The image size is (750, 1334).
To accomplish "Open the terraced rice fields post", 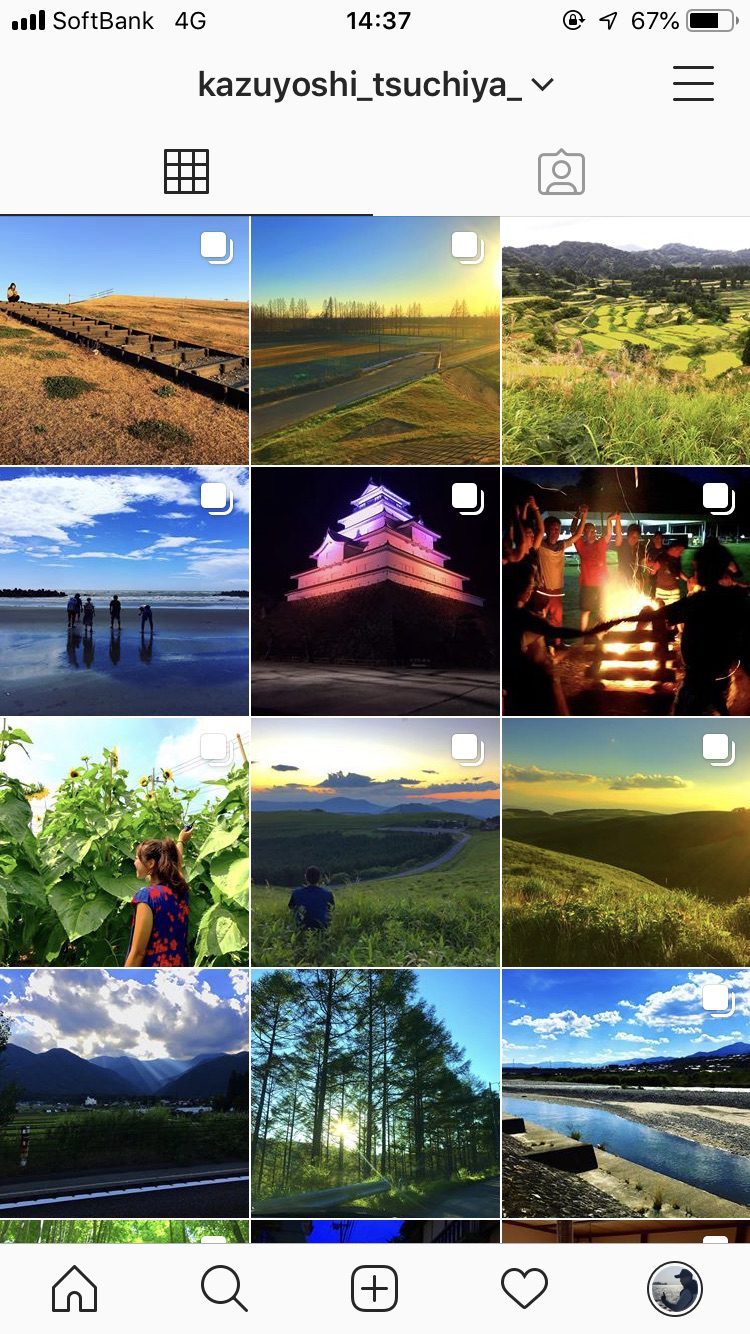I will point(626,340).
